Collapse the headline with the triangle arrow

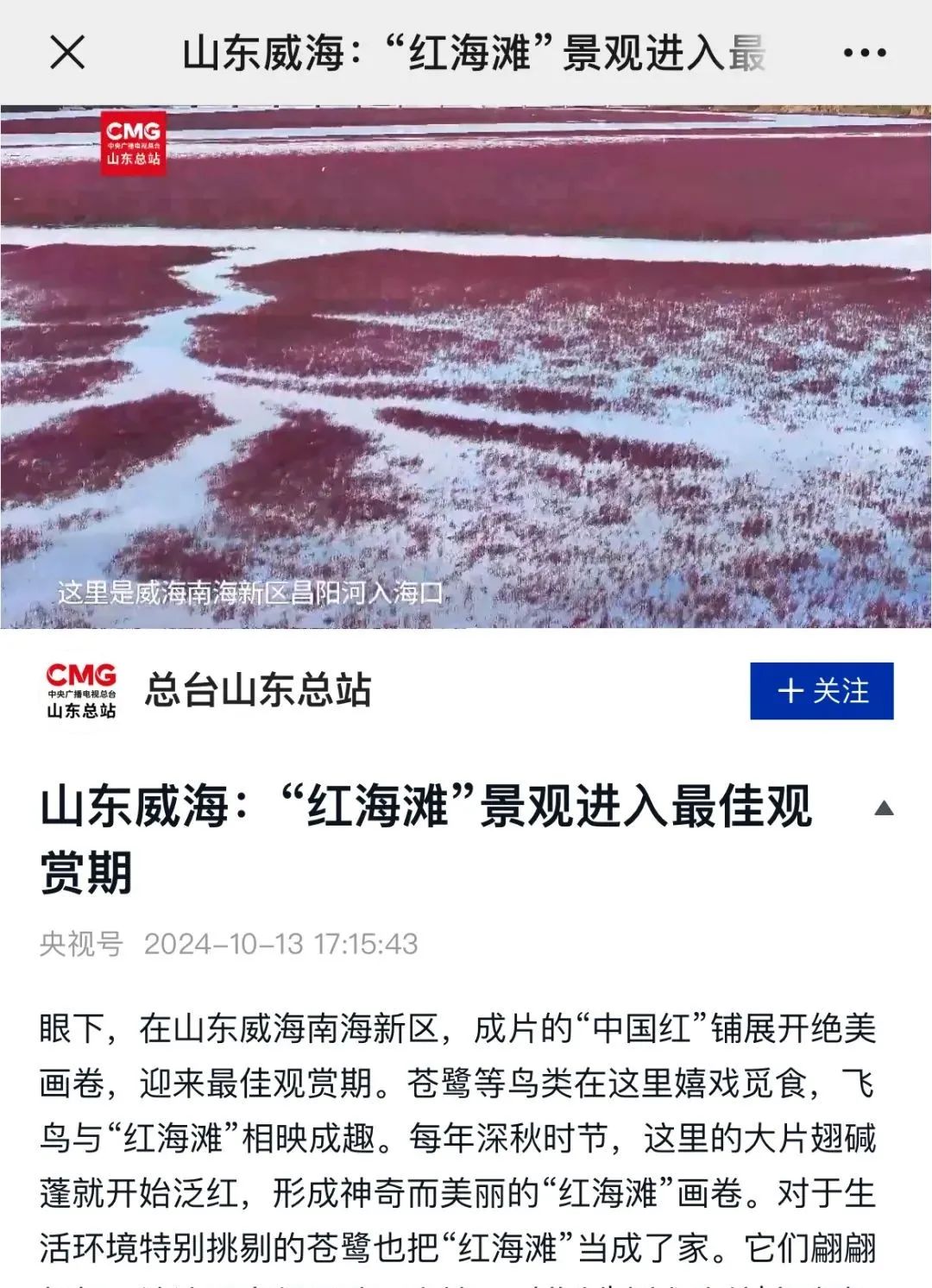pyautogui.click(x=884, y=808)
